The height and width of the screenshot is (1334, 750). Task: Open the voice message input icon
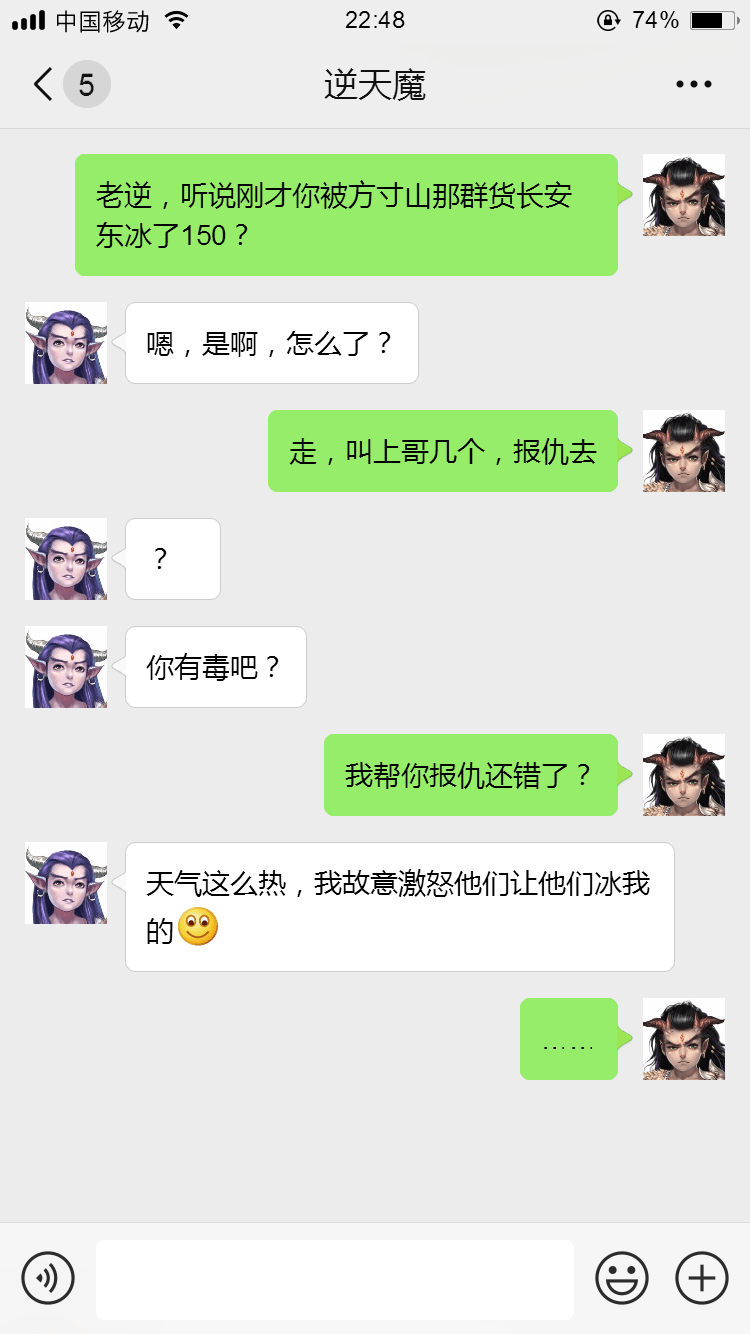(49, 1278)
